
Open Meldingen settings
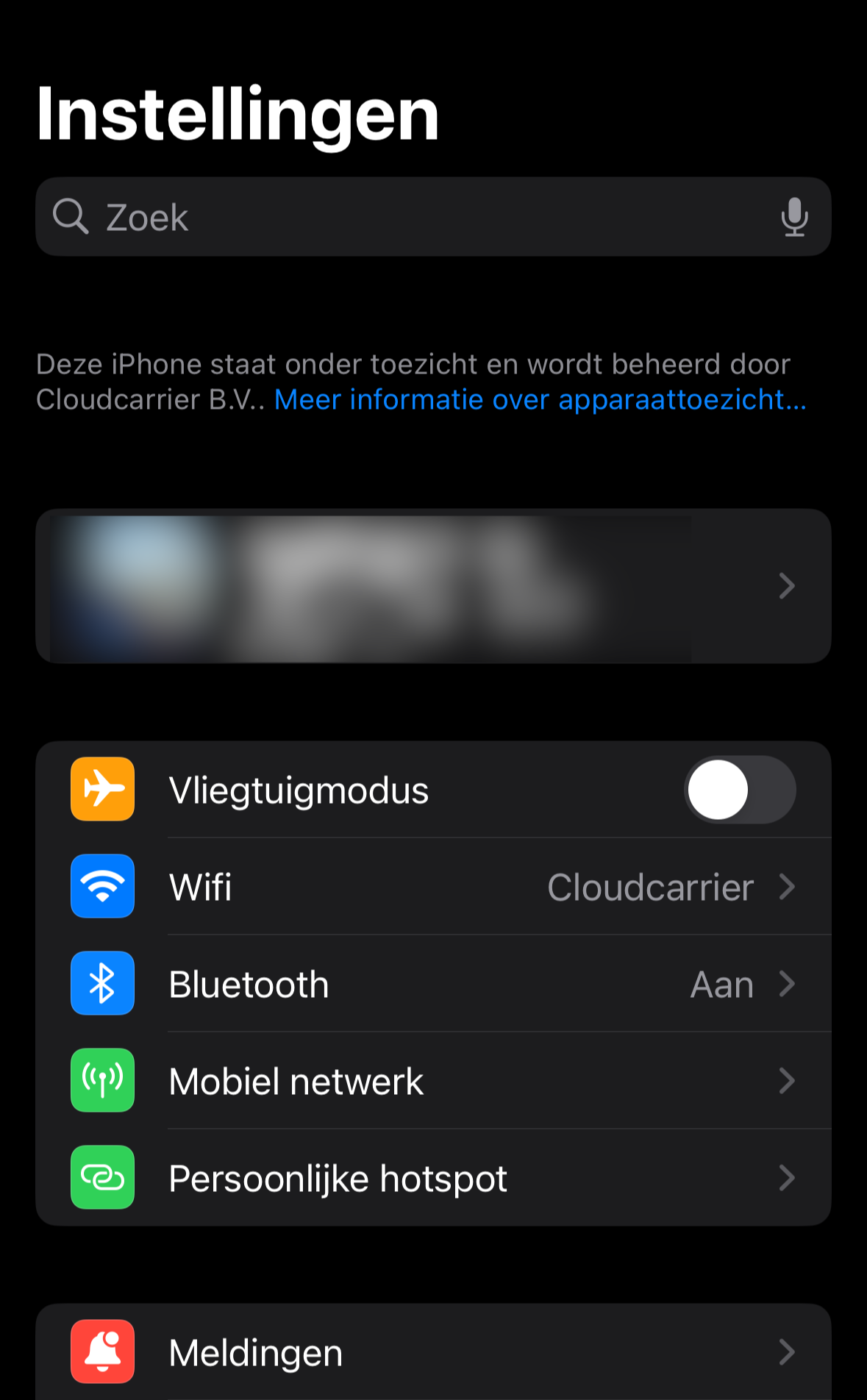point(433,1352)
